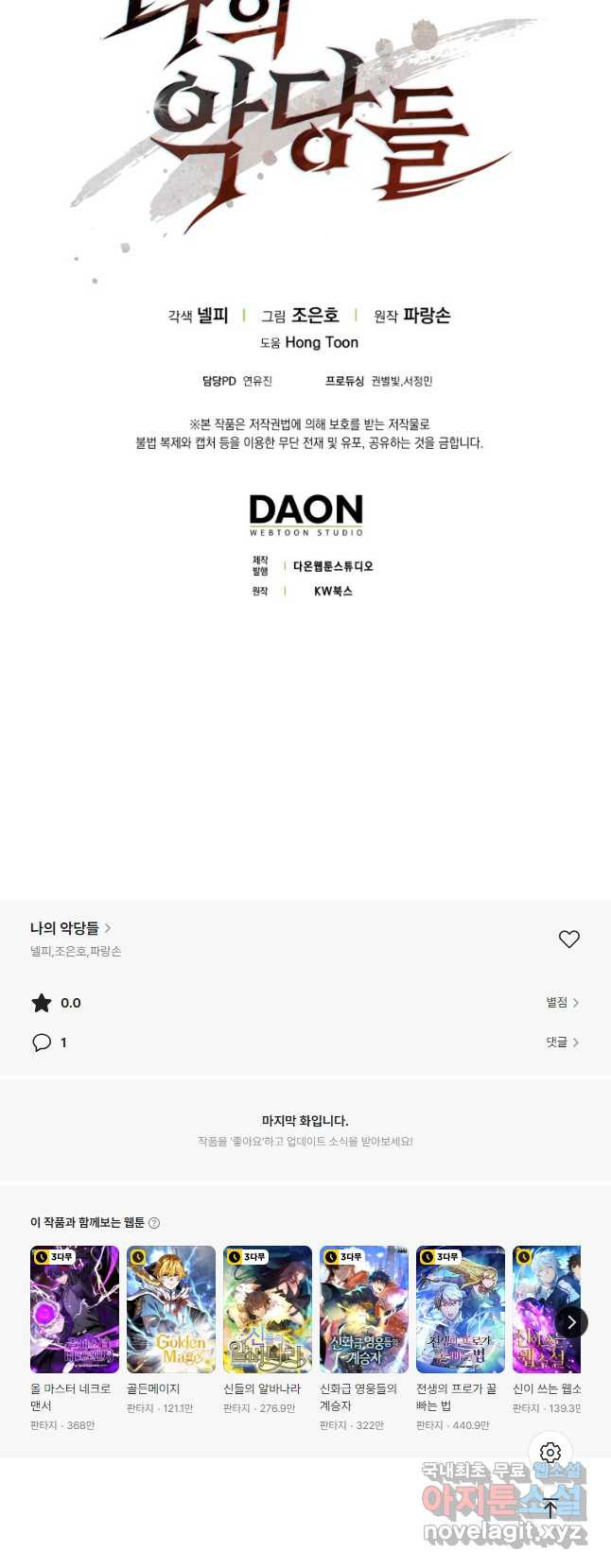
Task: Open the 신화급 영웅들의 계승자 webtoon
Action: click(x=364, y=1309)
